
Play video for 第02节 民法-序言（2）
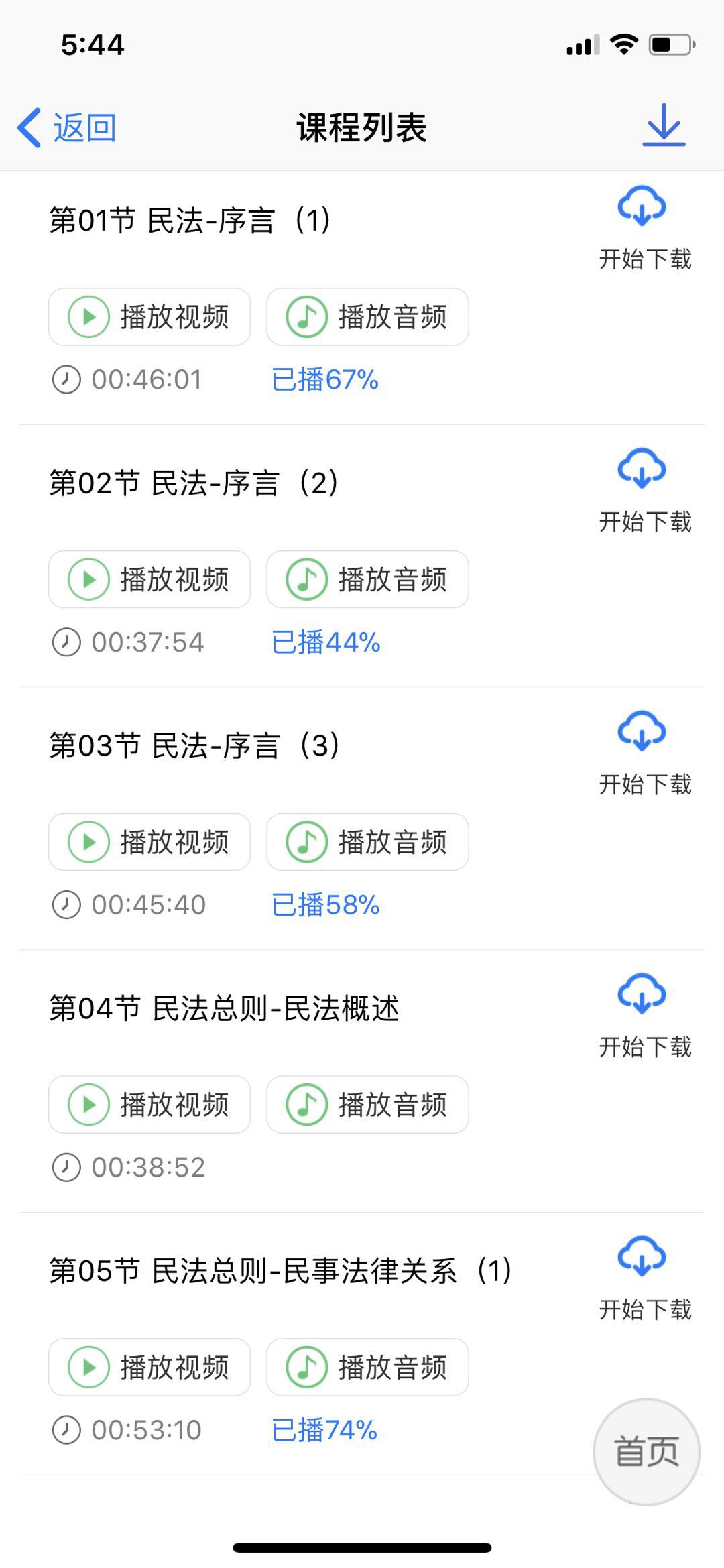[x=149, y=580]
